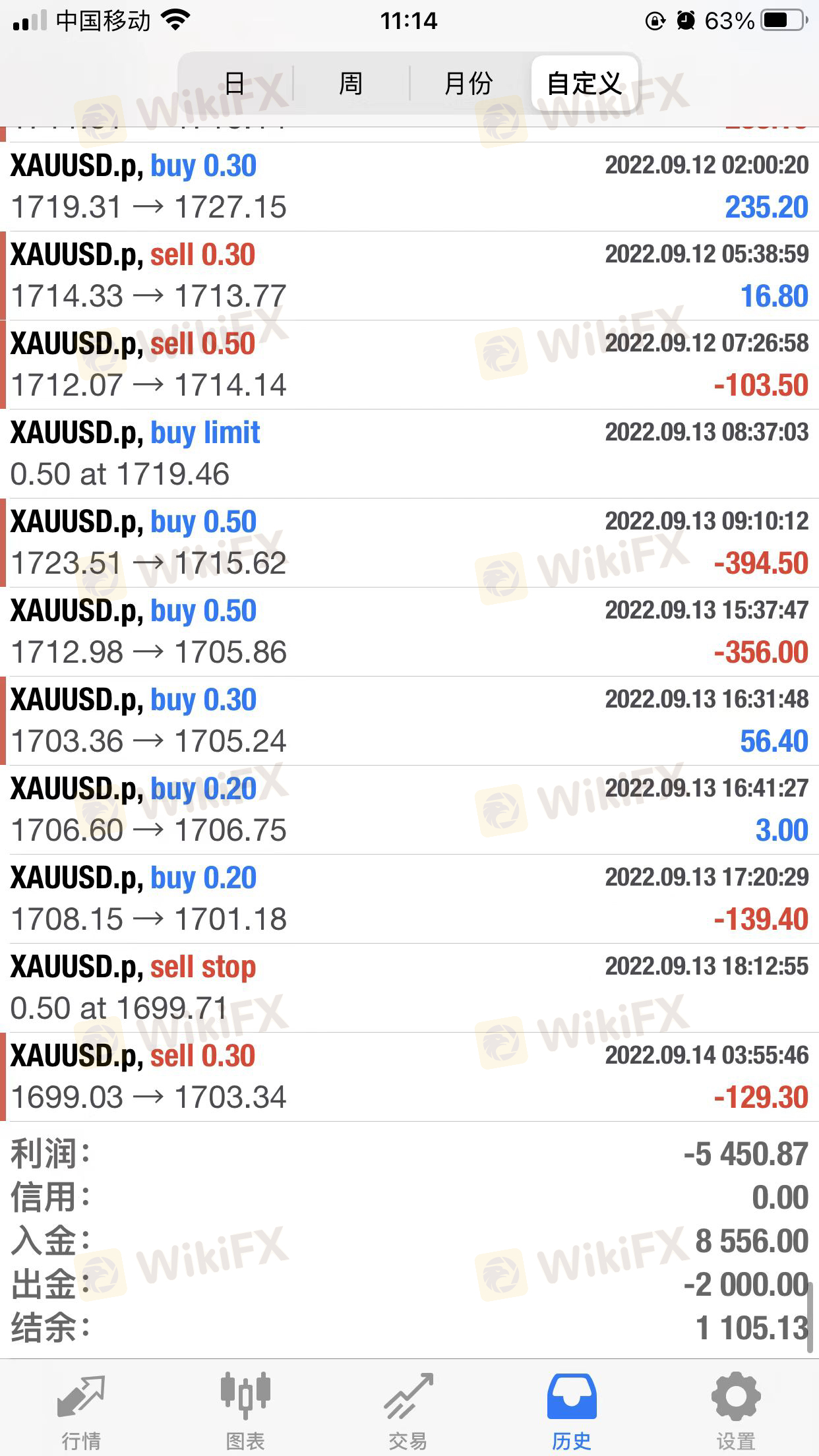
Task: Switch to the 月份 period tab
Action: coord(468,83)
